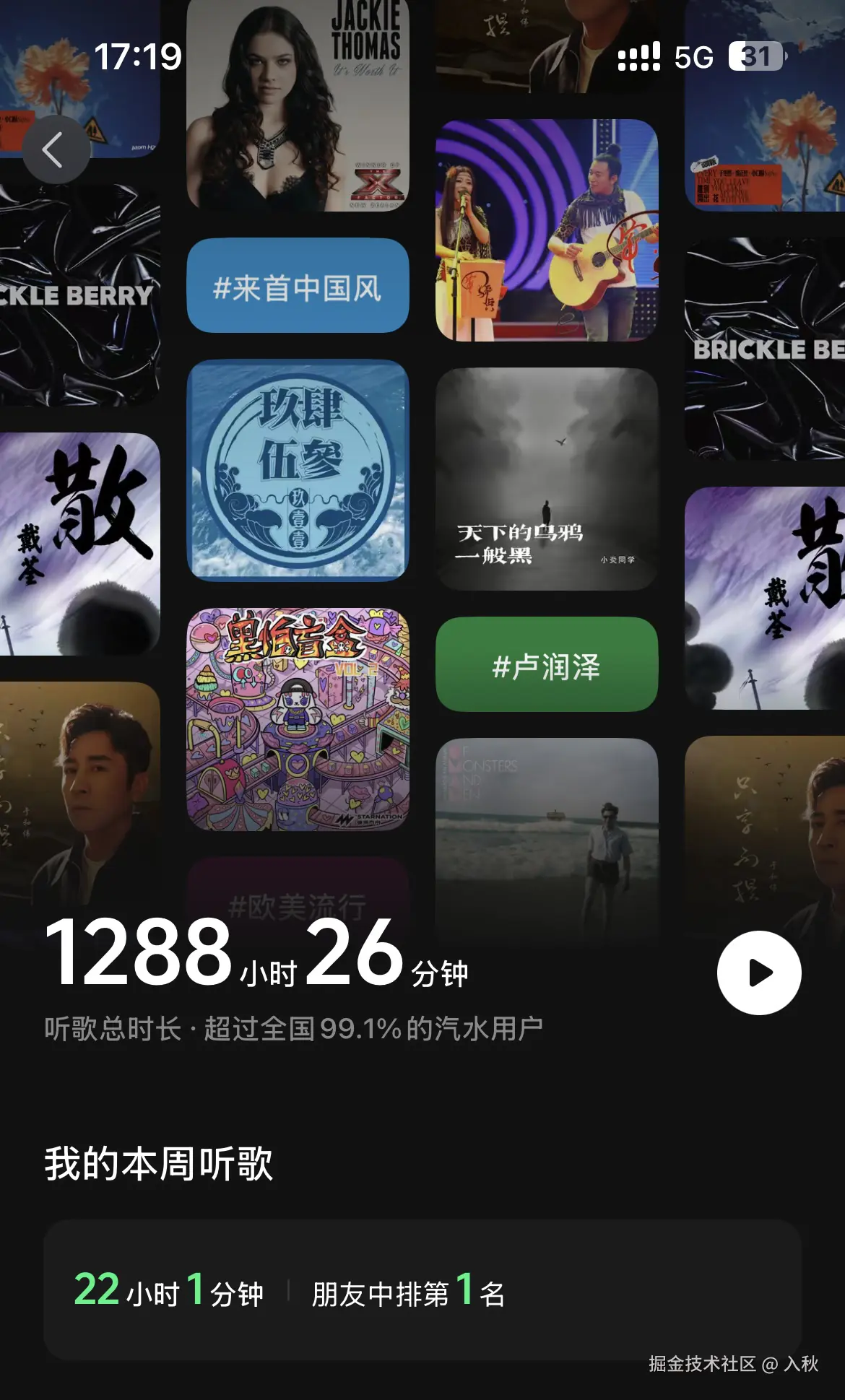The width and height of the screenshot is (845, 1400).
Task: Open the #卢润泽 hashtag tile
Action: point(547,666)
